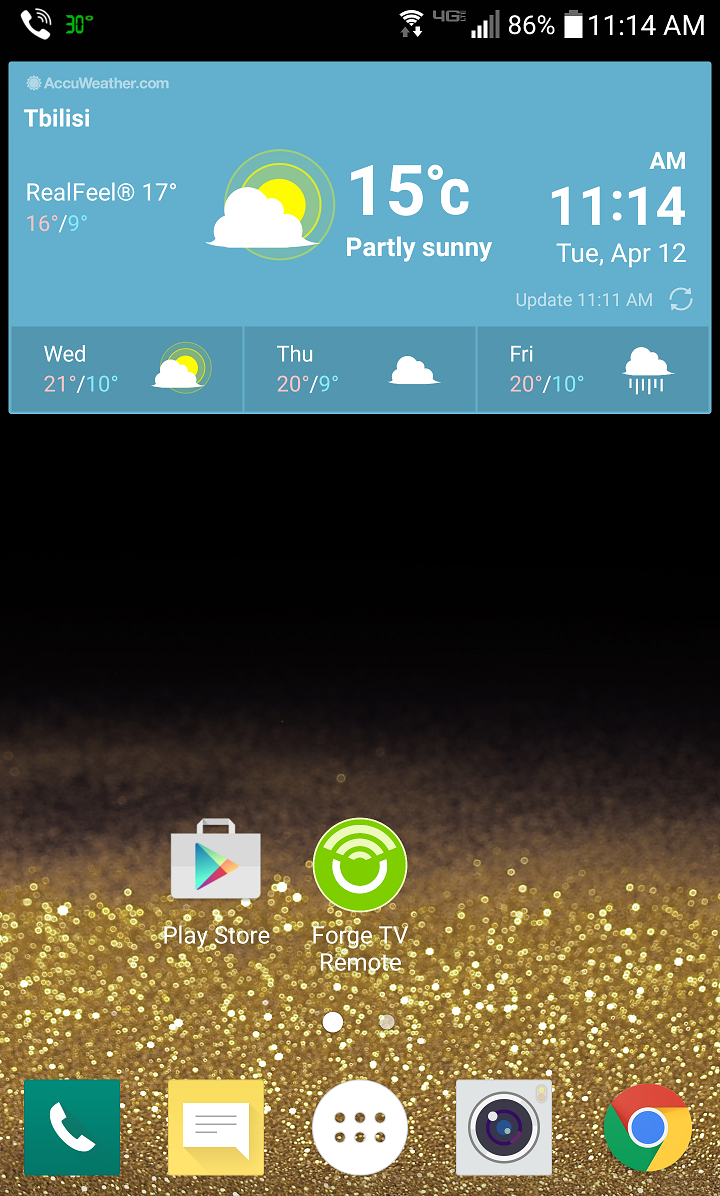Launch Forge TV Remote

click(x=360, y=865)
